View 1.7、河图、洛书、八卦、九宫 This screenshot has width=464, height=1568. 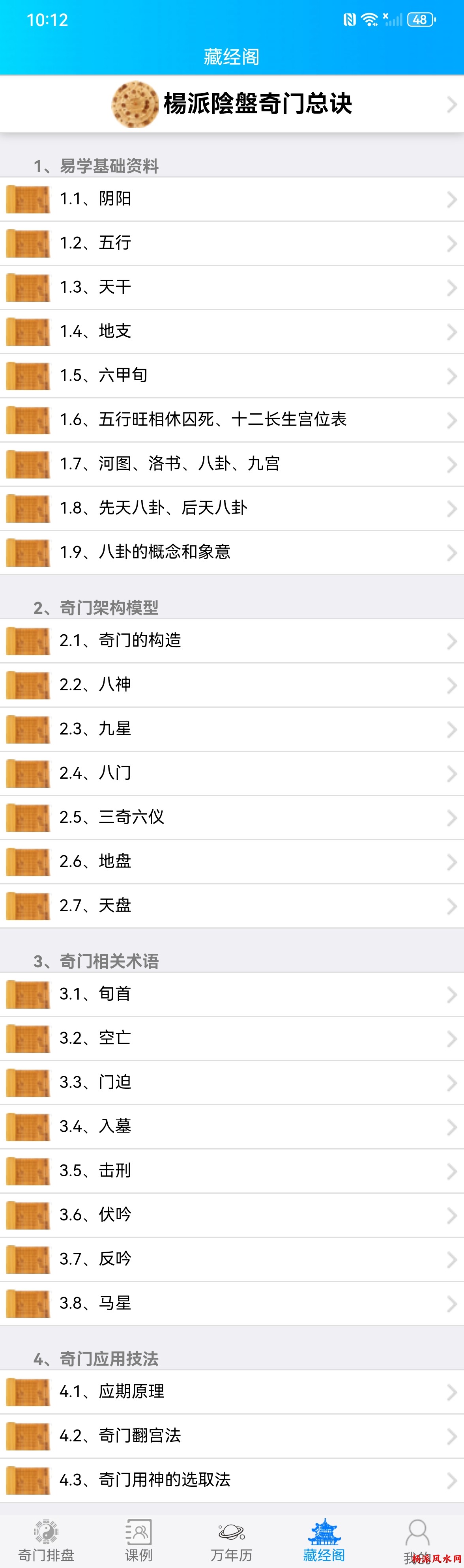(x=232, y=464)
